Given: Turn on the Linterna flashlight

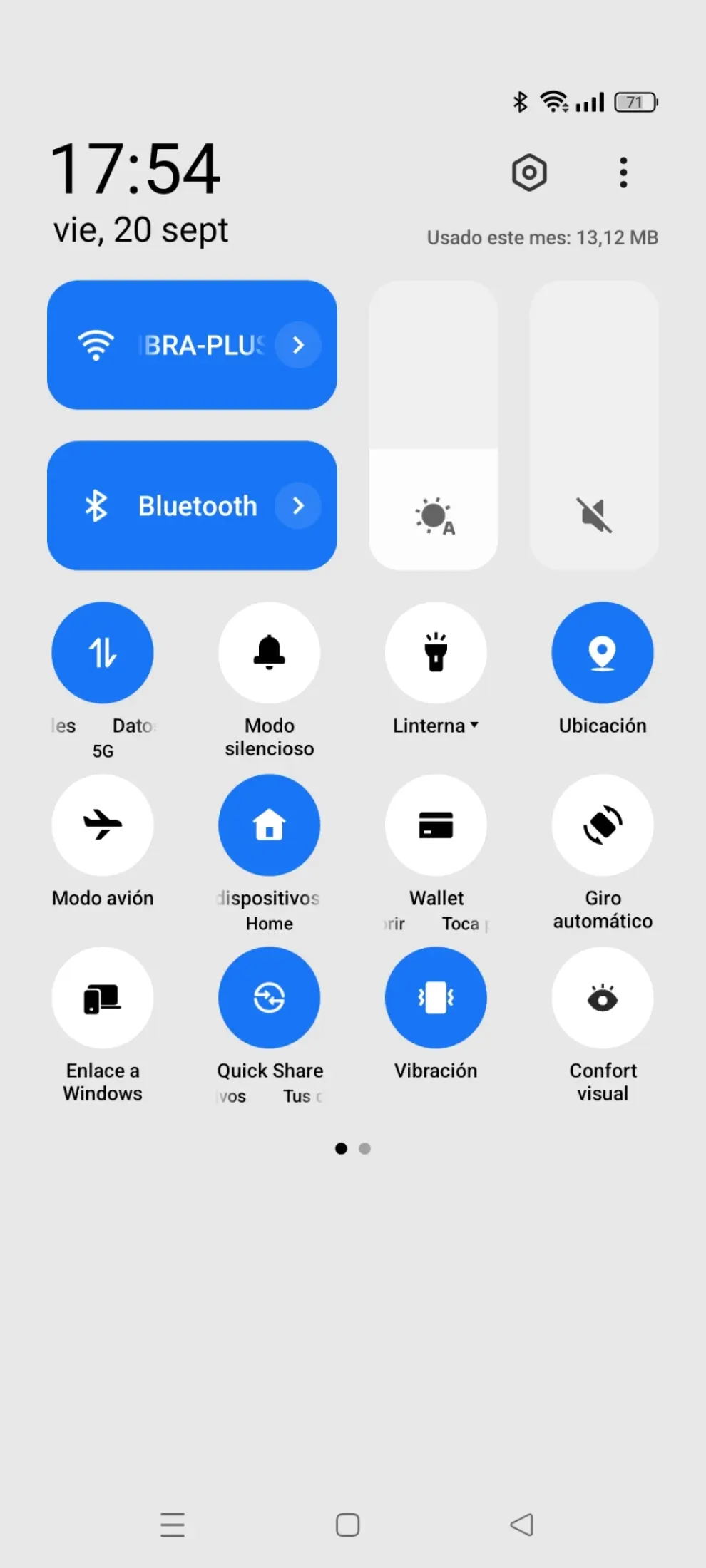Looking at the screenshot, I should (436, 653).
